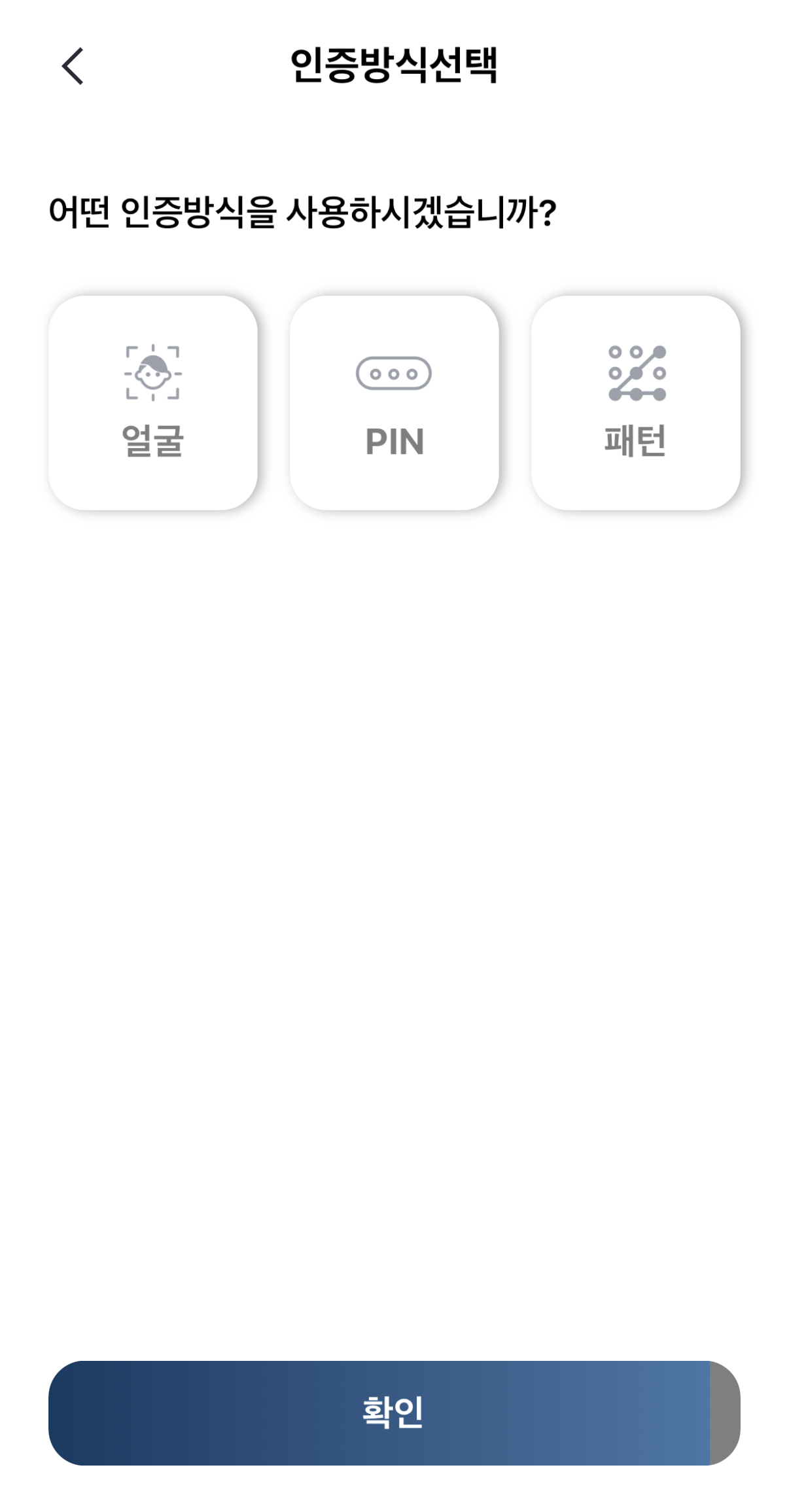
Task: Select 얼굴 face authentication card
Action: (153, 403)
